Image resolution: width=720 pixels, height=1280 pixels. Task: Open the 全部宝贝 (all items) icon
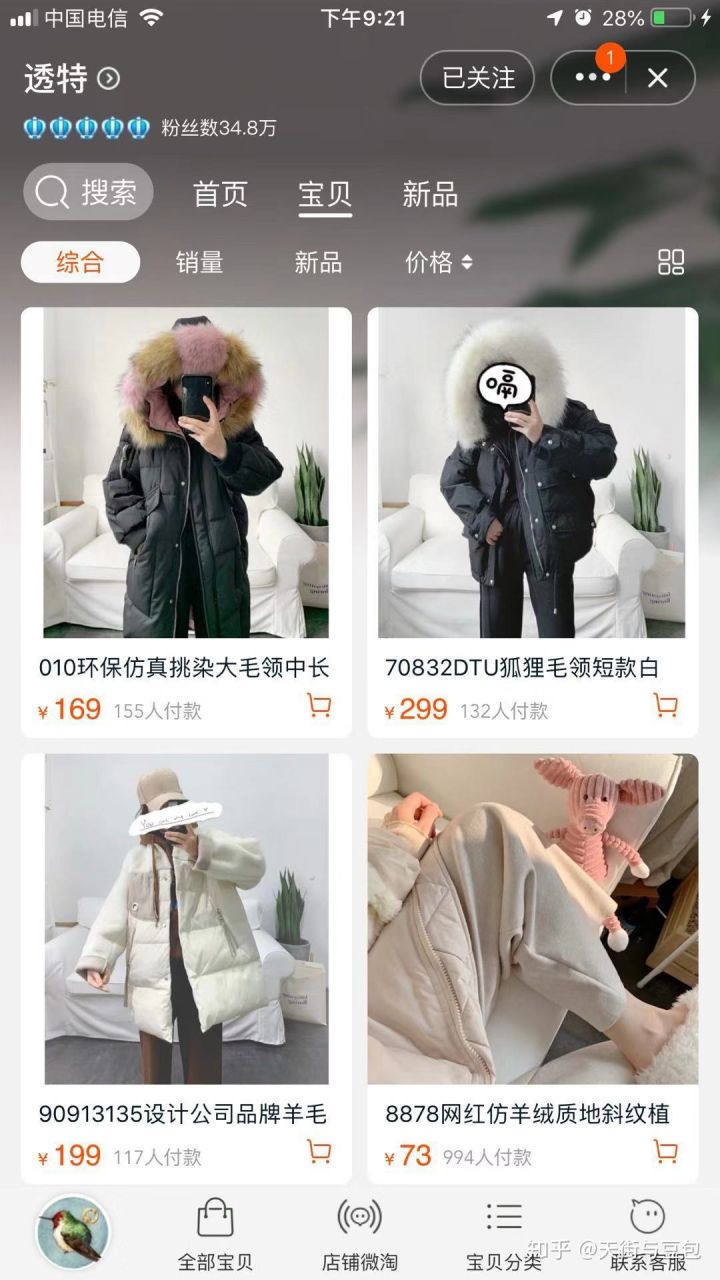point(214,1230)
